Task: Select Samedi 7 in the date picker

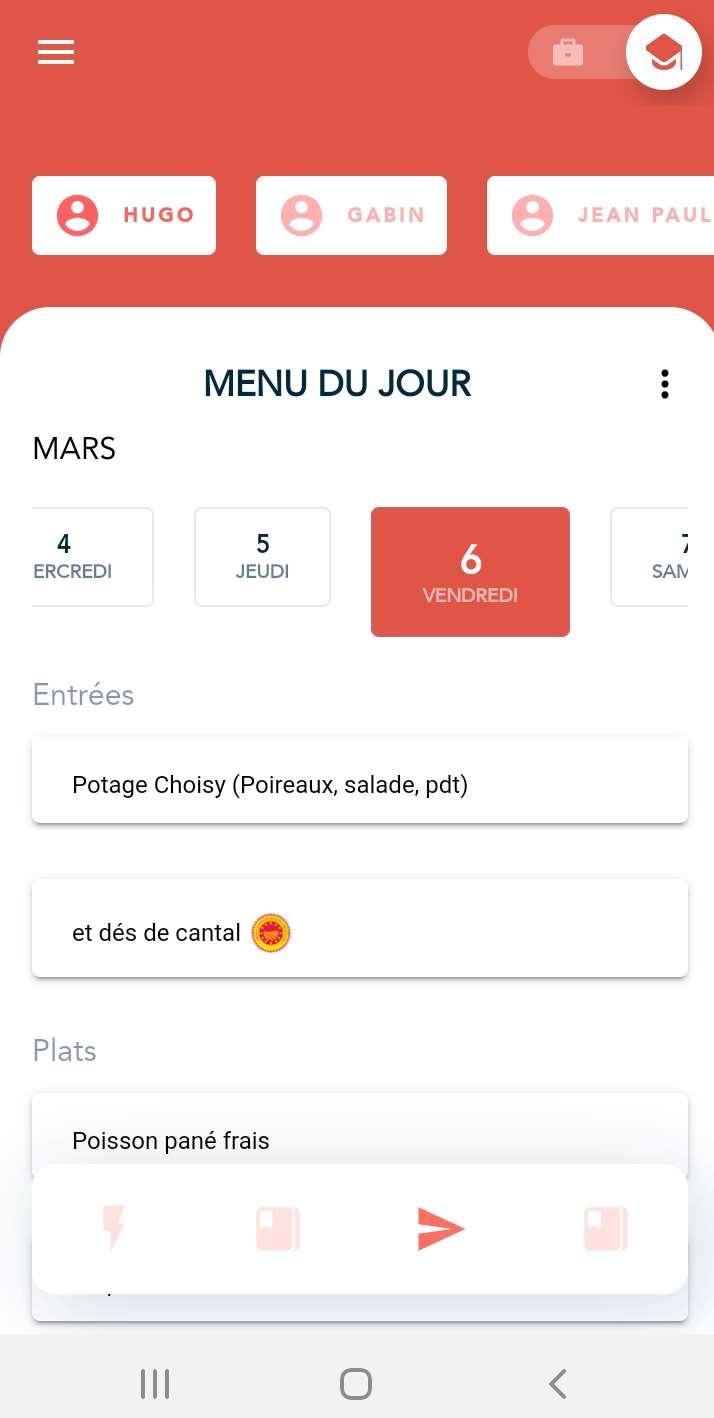Action: click(x=650, y=557)
